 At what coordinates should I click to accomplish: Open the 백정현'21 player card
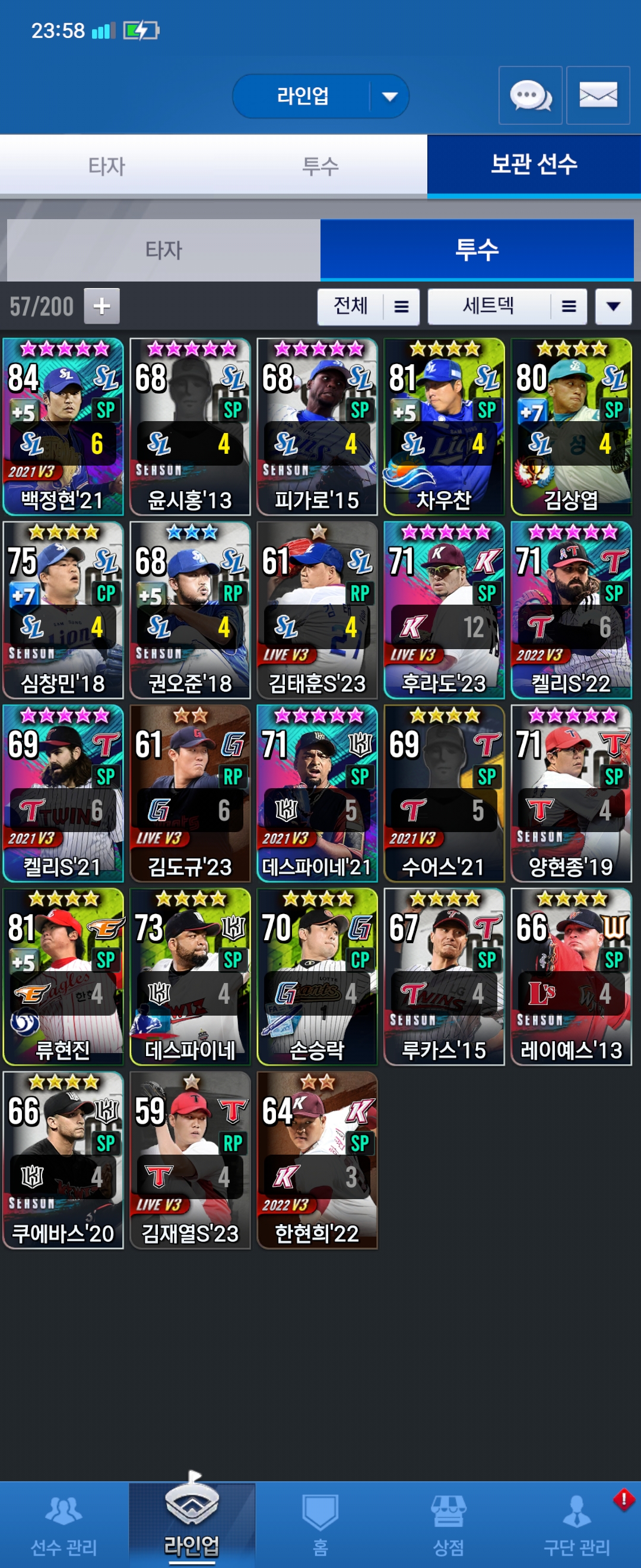coord(64,426)
